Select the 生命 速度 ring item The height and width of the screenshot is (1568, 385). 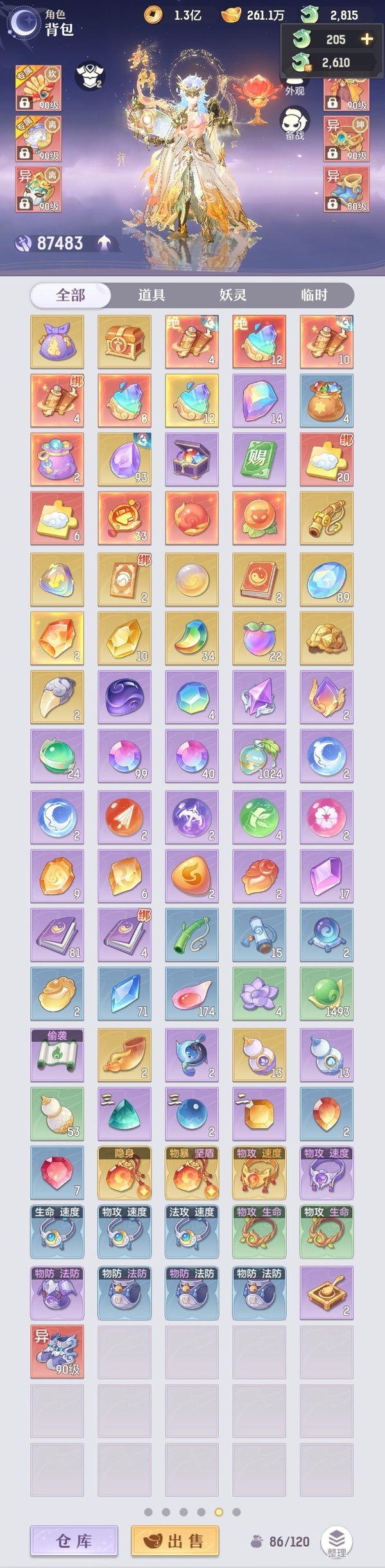pos(57,1232)
